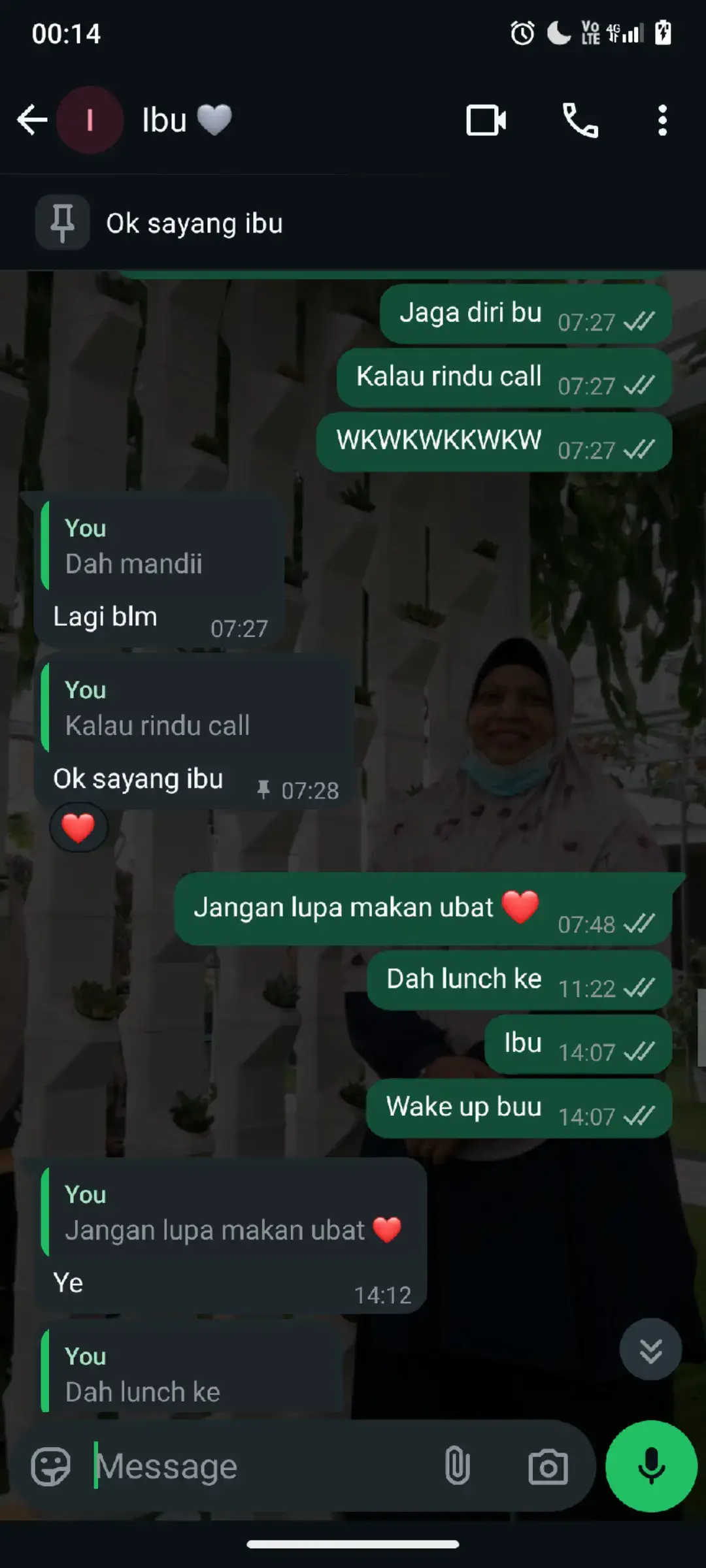Tap the heart reaction under 'Ok sayang ibu'

click(78, 828)
